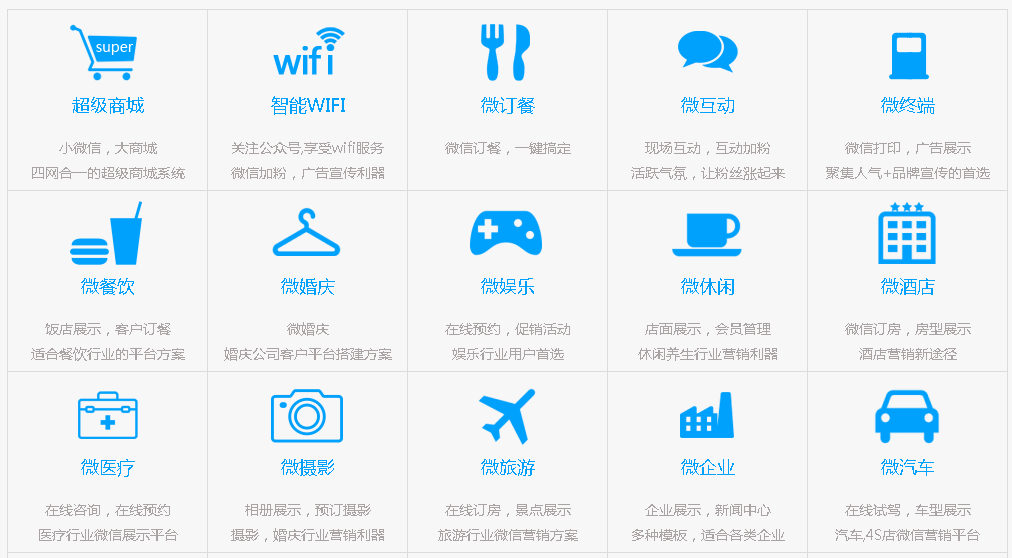This screenshot has height=558, width=1012.
Task: Open the 微休闲 tile
Action: point(707,286)
